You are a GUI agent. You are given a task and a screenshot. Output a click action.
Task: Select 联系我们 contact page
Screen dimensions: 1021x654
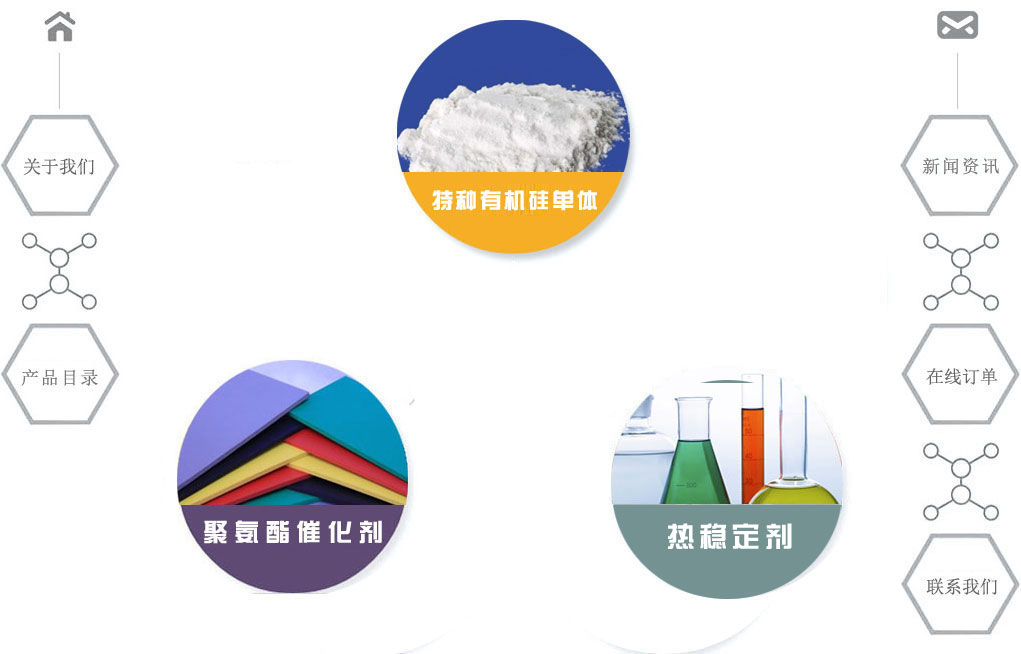pos(961,586)
